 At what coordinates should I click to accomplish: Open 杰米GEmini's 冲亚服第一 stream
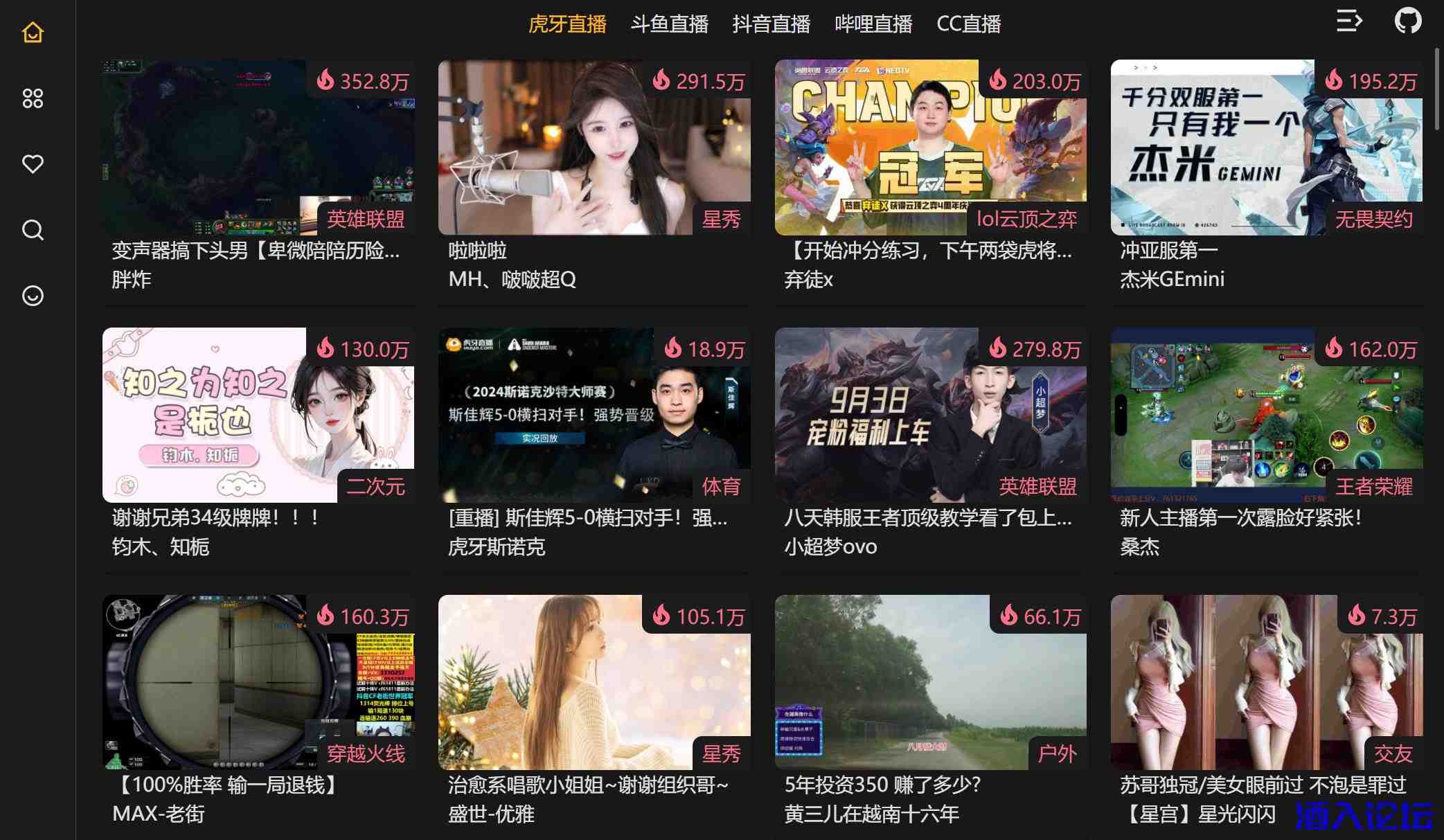1266,148
